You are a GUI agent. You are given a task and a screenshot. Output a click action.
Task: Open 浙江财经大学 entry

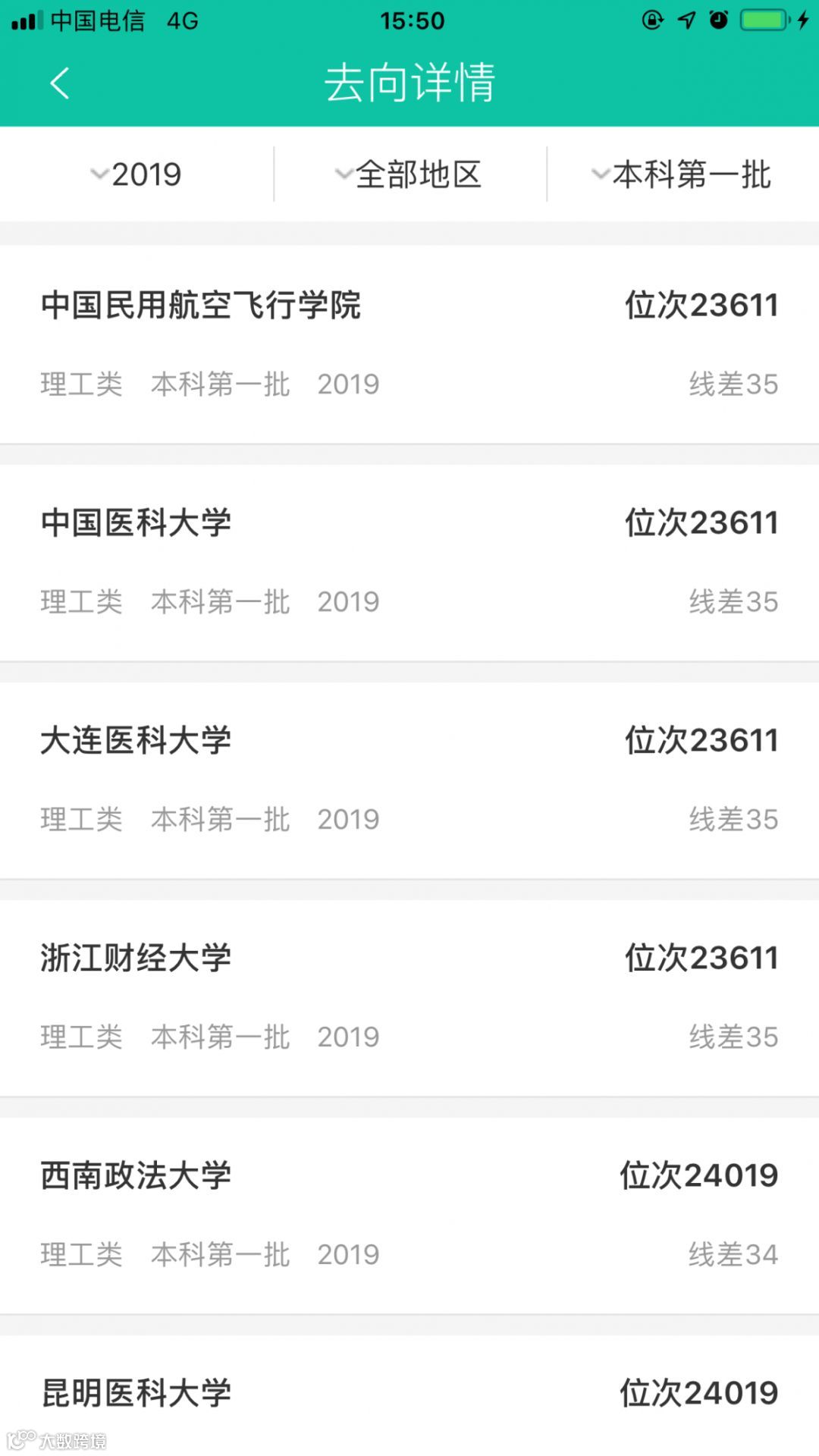[409, 997]
